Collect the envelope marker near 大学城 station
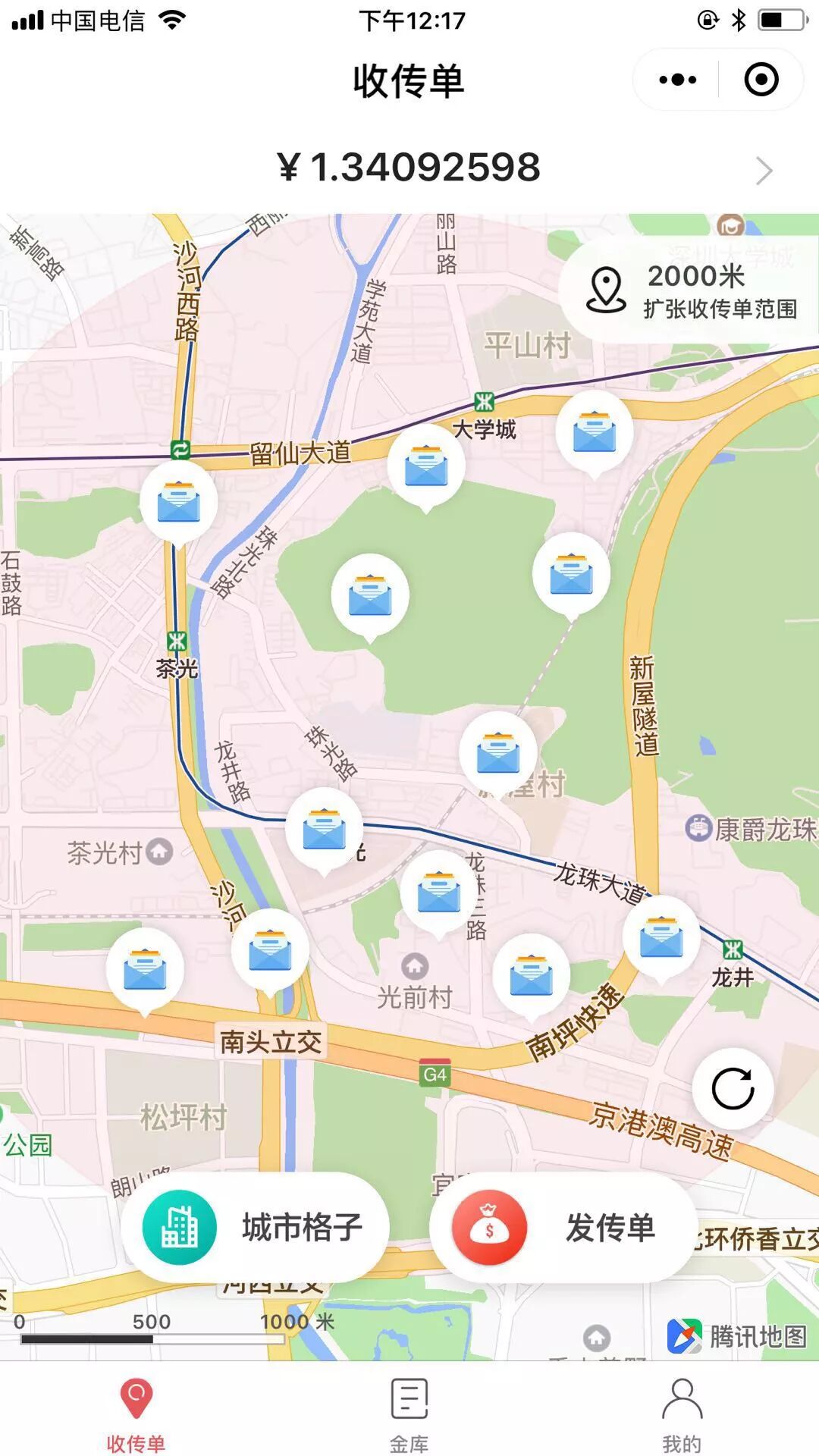 pyautogui.click(x=426, y=466)
